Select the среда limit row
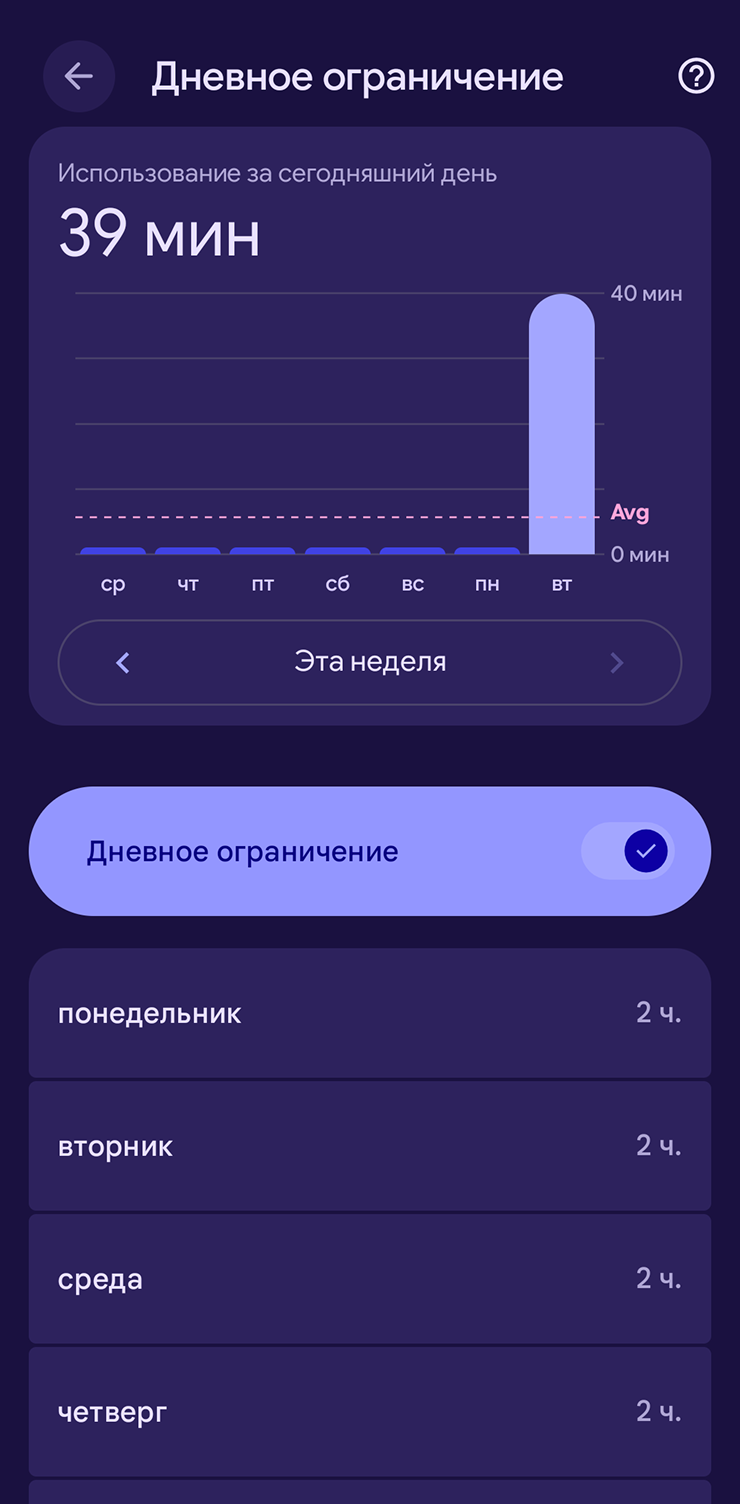Image resolution: width=740 pixels, height=1504 pixels. point(369,1279)
